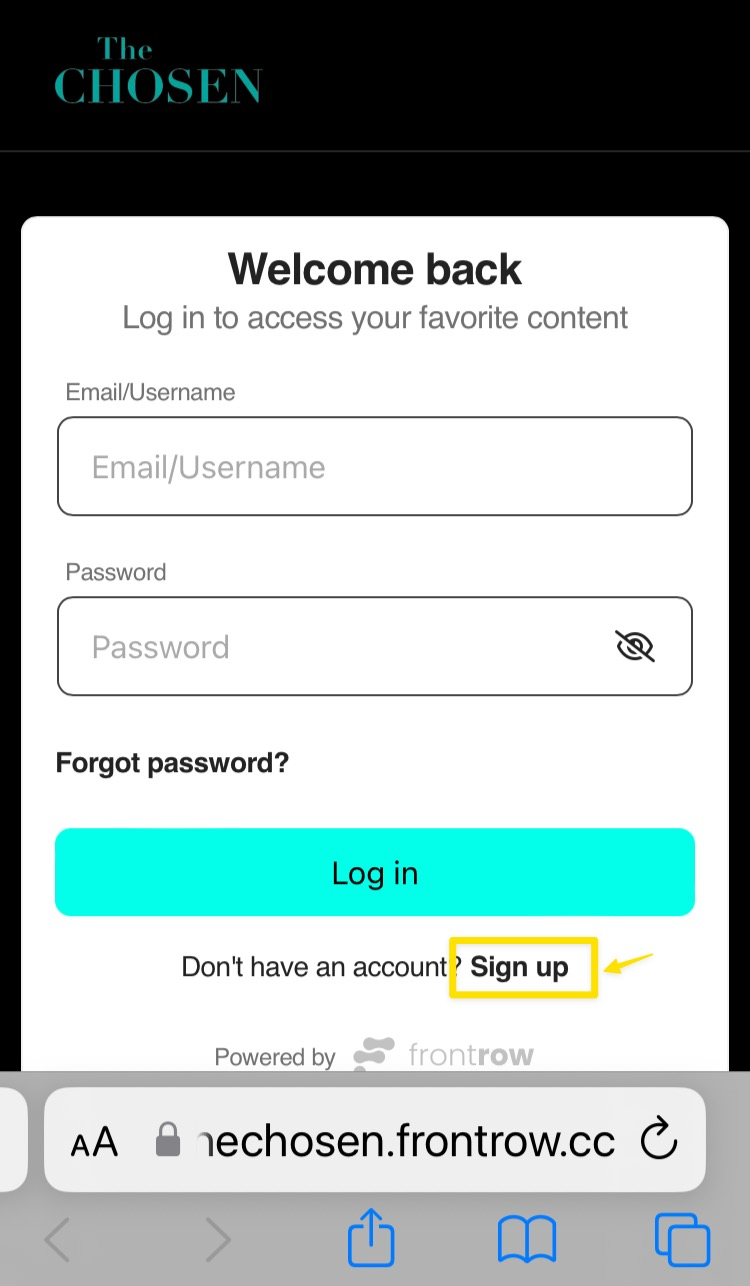
Task: Hit the Log in button
Action: (375, 872)
